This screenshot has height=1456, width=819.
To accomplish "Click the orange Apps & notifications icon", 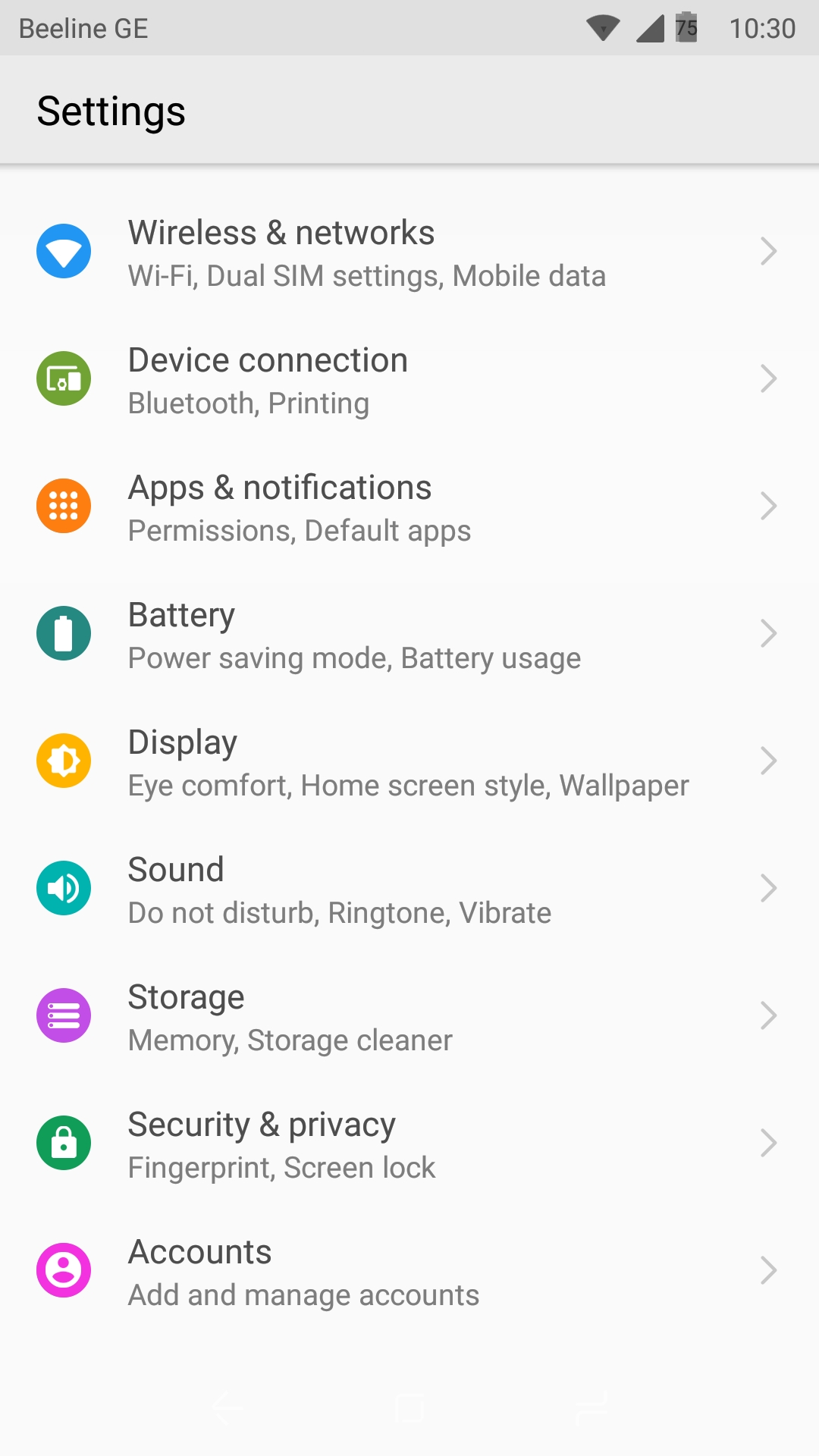I will [x=64, y=505].
